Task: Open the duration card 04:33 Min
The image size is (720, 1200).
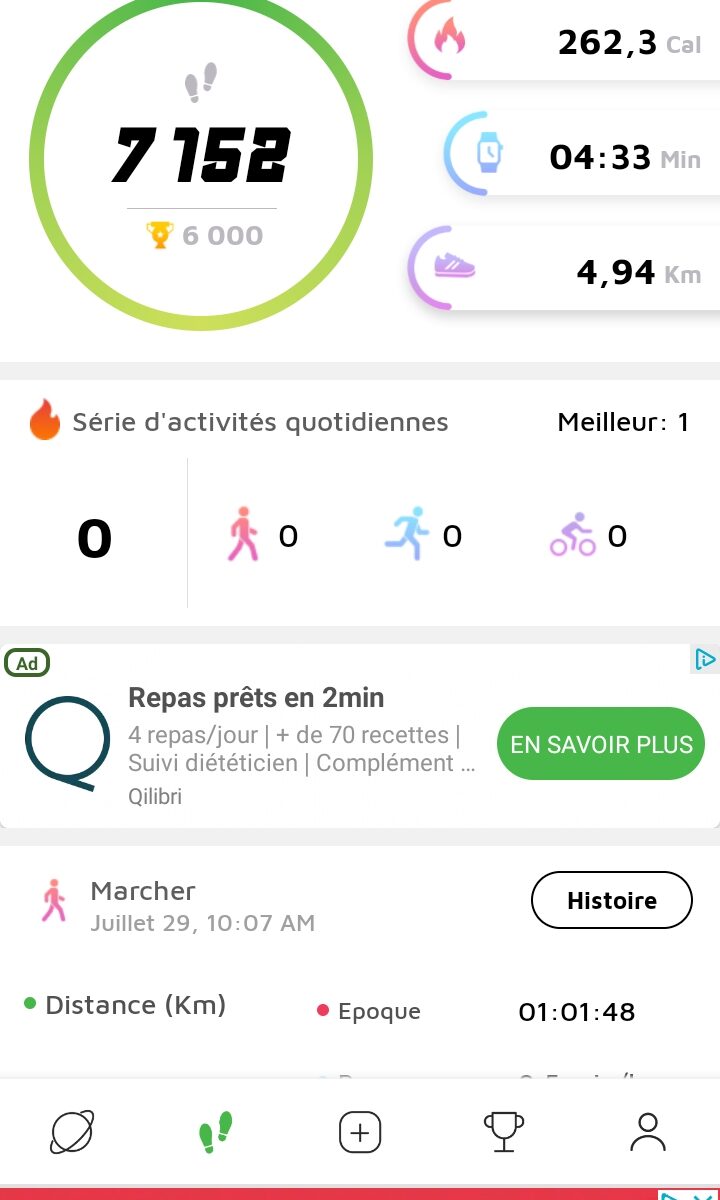Action: click(x=583, y=155)
